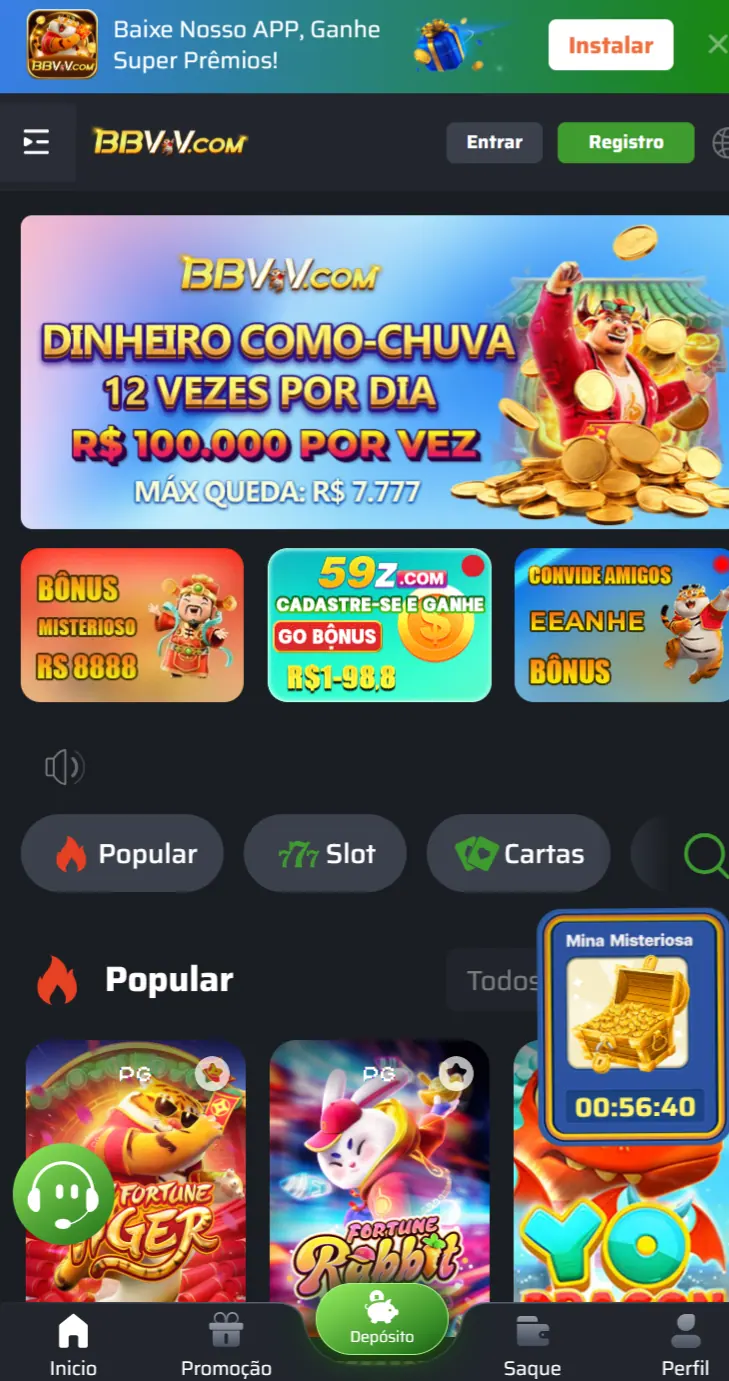Contact support via the headset bubble
Screen dimensions: 729x1381
pos(63,1194)
